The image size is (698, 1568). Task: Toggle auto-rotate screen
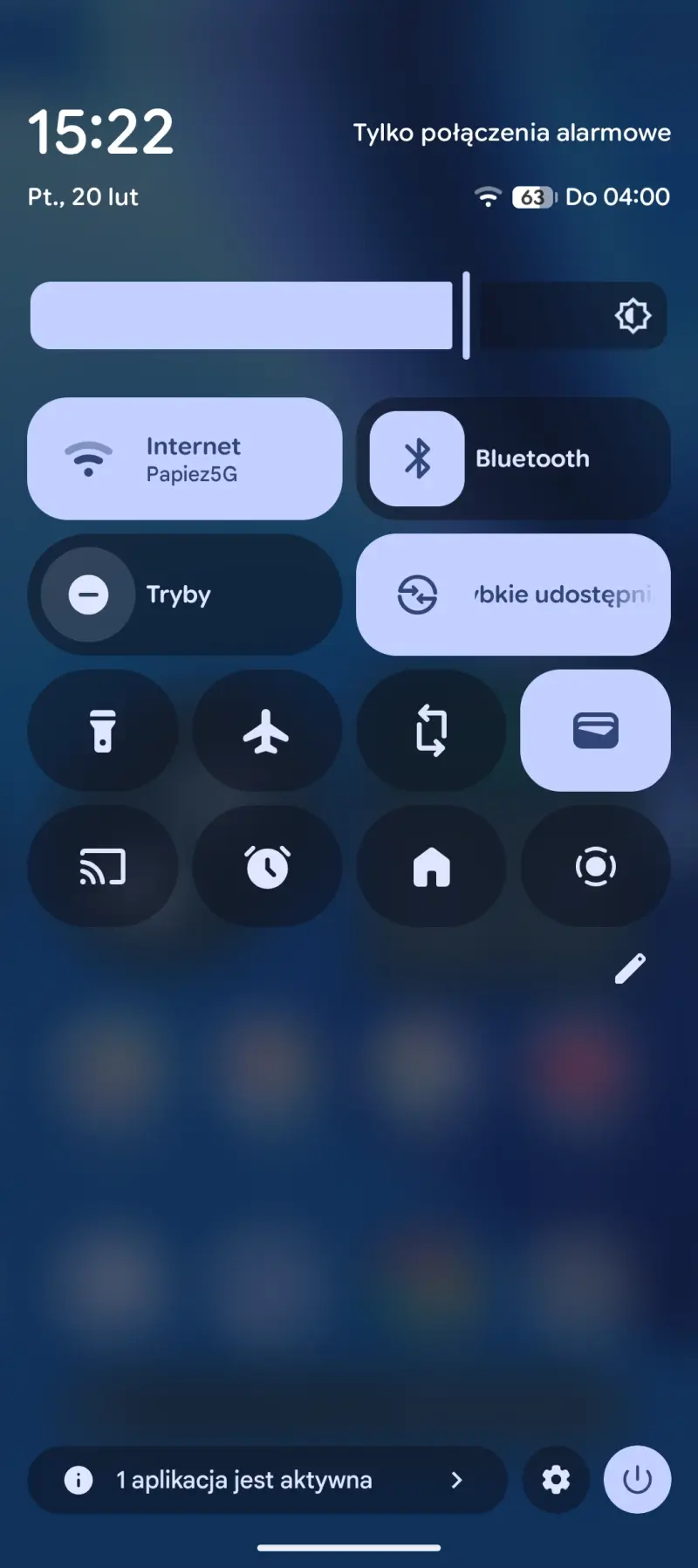431,732
